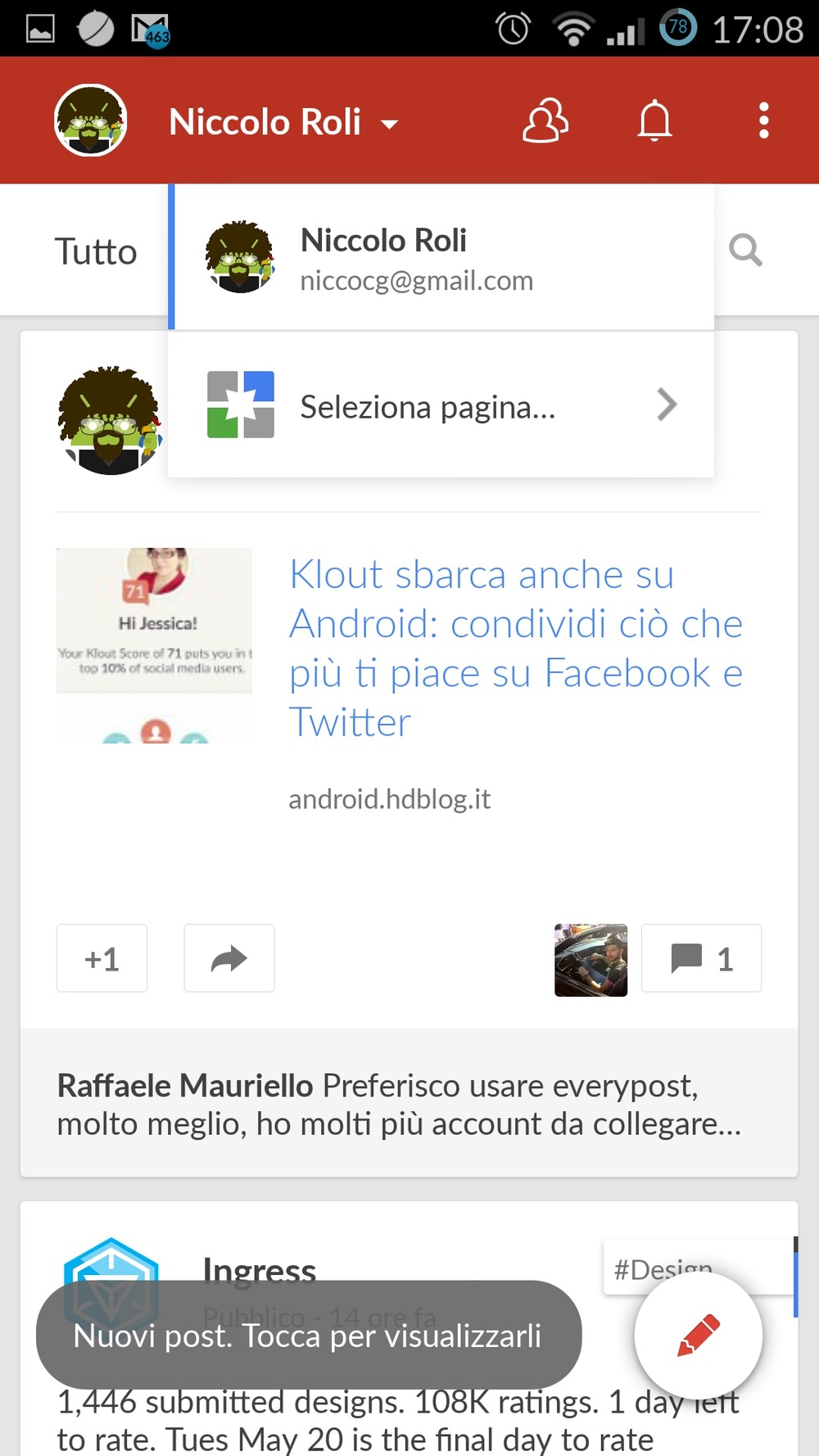This screenshot has width=819, height=1456.
Task: Tap the search magnifier icon
Action: pyautogui.click(x=745, y=250)
